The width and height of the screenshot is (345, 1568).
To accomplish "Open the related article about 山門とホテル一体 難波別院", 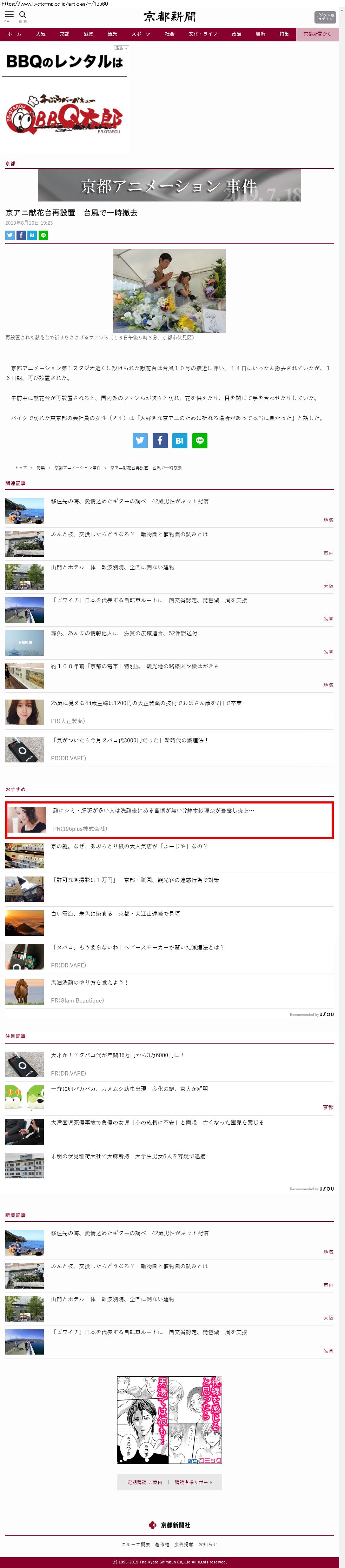I will coord(113,567).
